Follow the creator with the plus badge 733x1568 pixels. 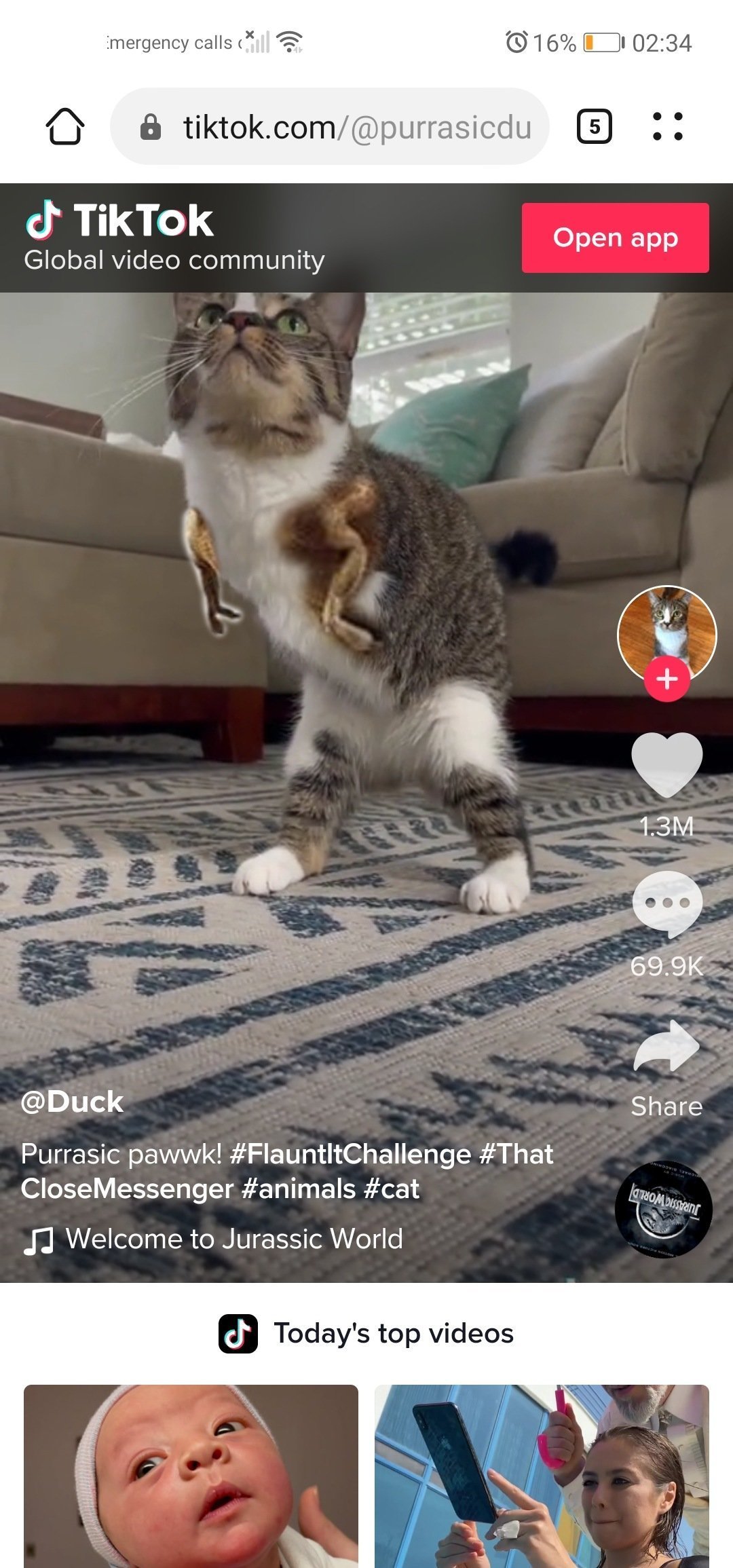666,679
